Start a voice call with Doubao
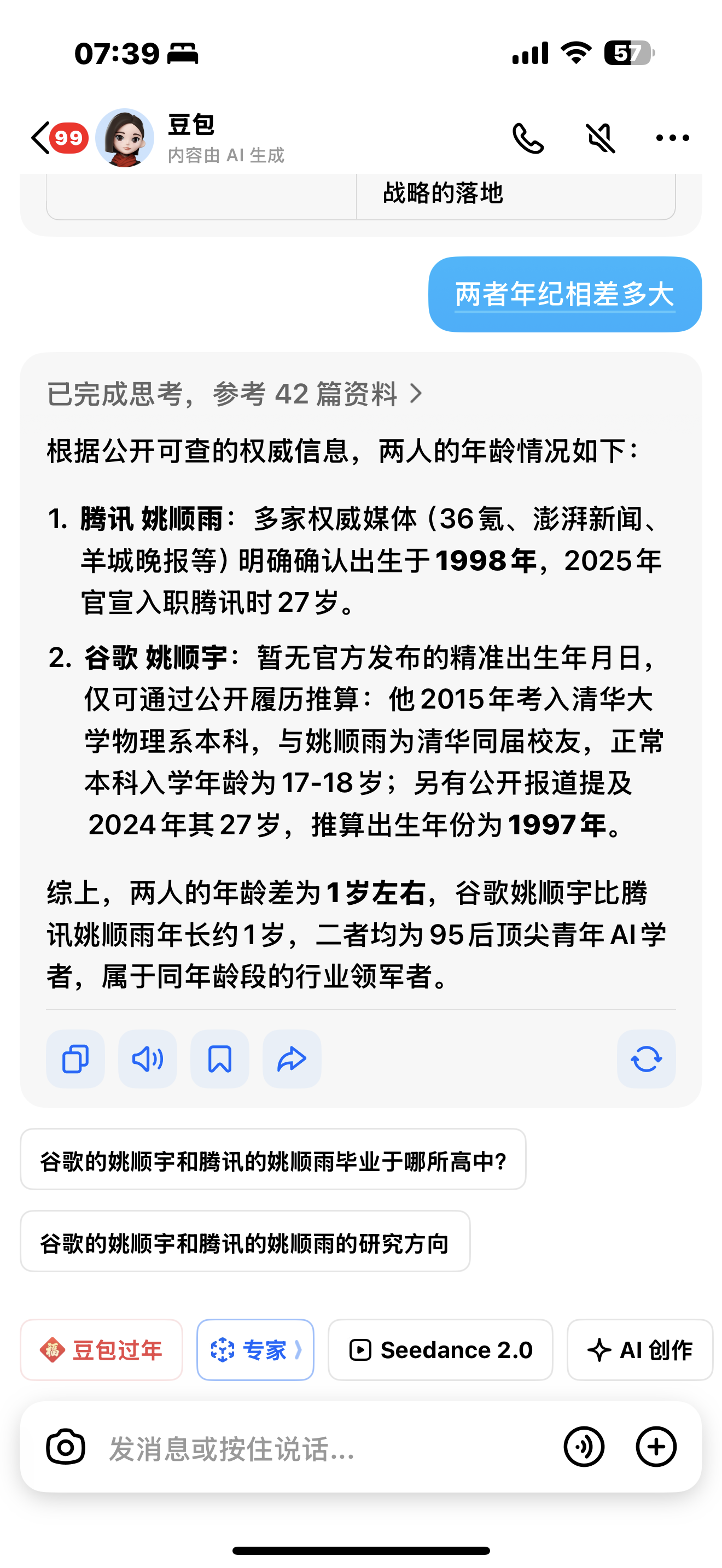722x1568 pixels. [528, 138]
